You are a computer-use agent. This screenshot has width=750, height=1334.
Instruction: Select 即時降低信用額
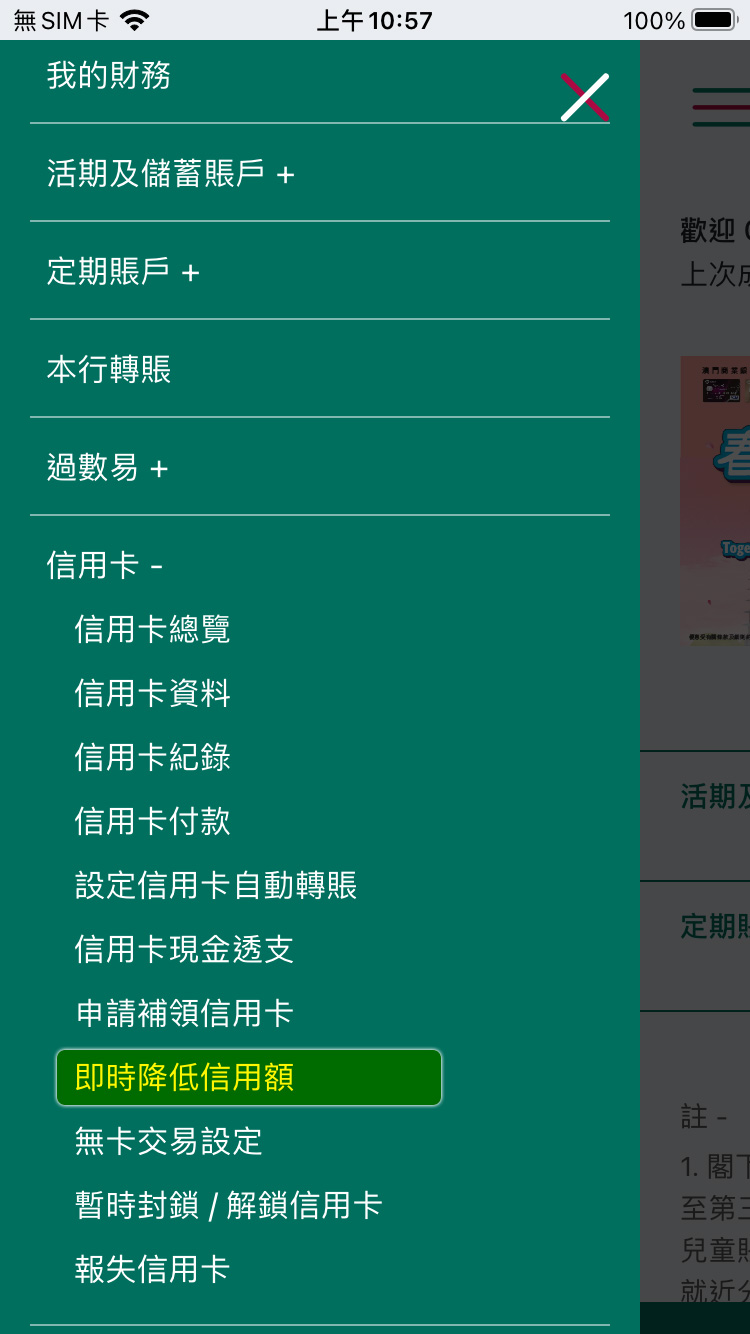coord(248,1078)
